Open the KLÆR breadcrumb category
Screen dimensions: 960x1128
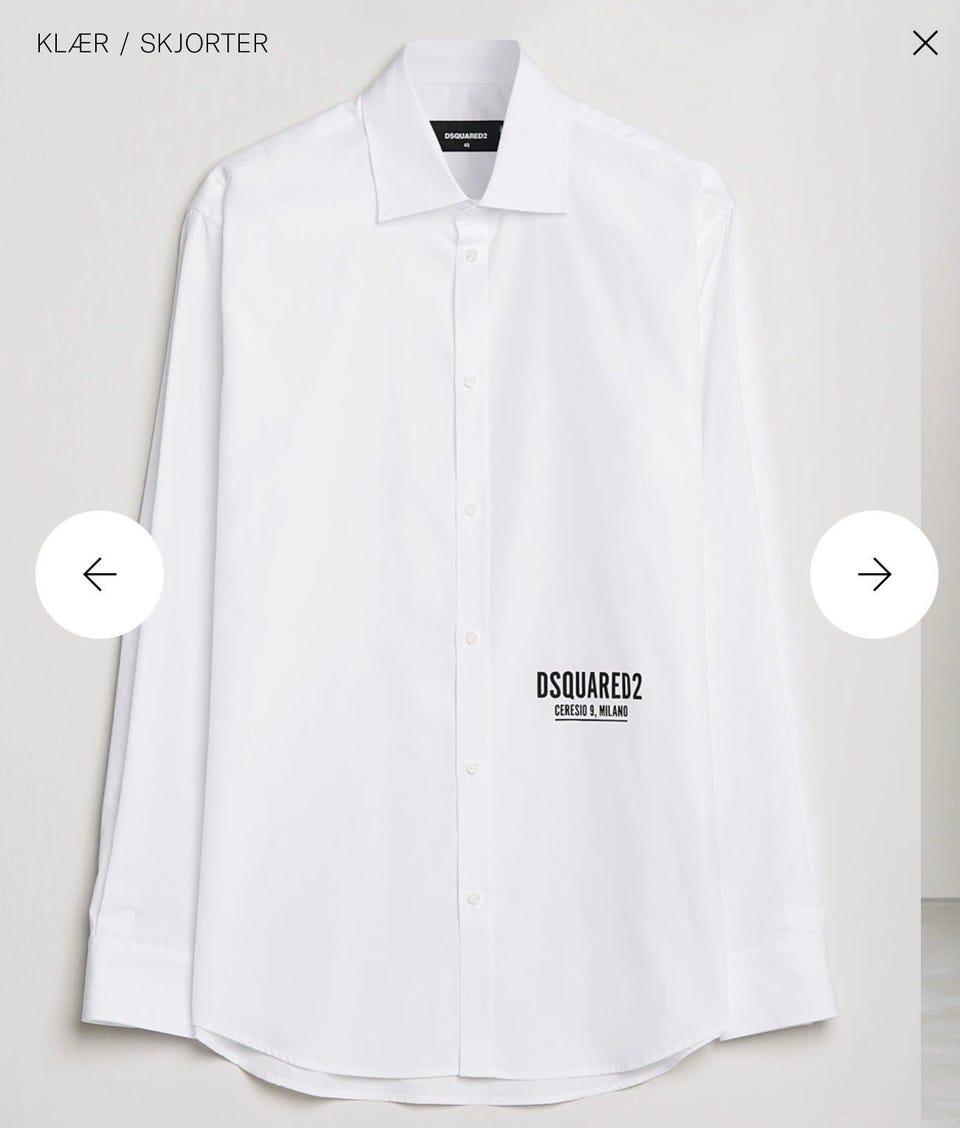72,44
